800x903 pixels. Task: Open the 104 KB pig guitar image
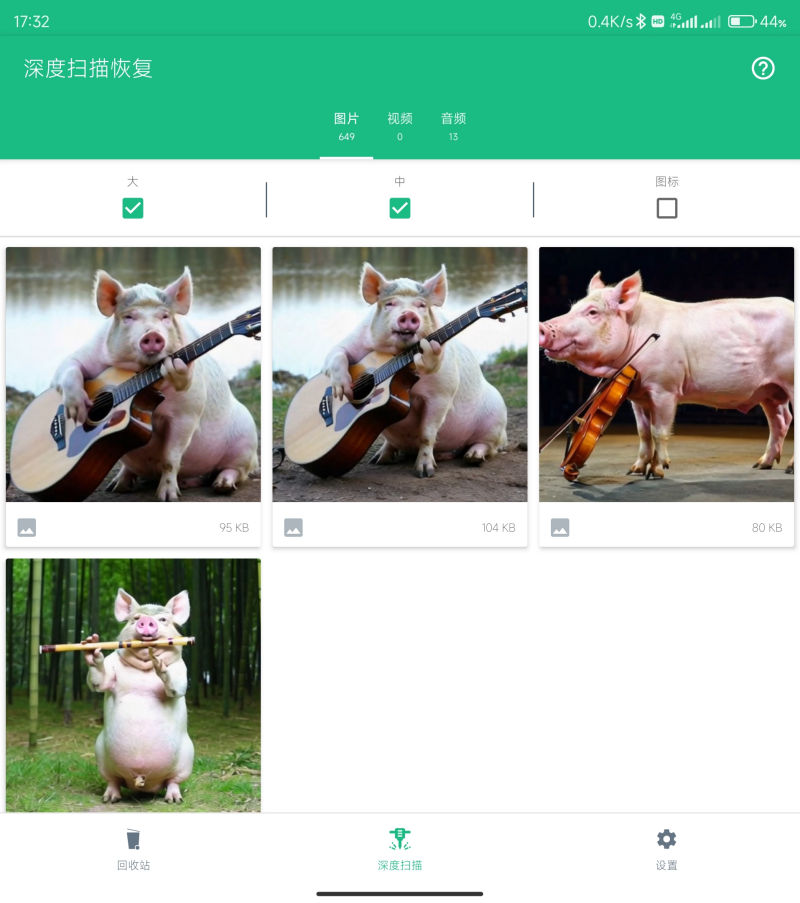[x=400, y=375]
